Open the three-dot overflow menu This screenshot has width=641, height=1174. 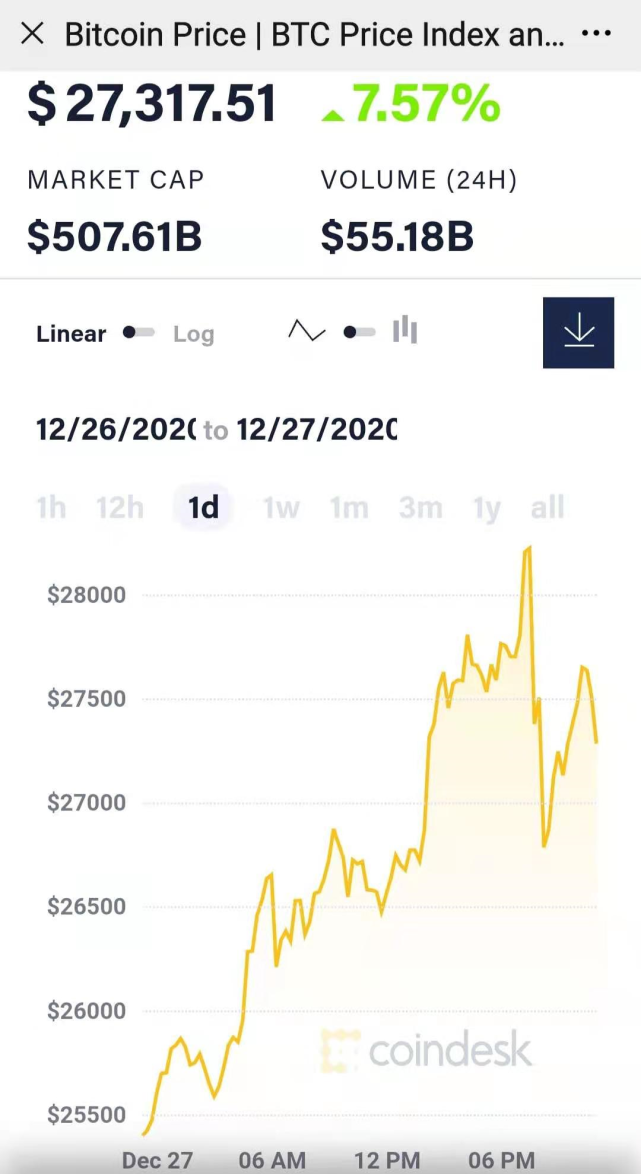596,34
